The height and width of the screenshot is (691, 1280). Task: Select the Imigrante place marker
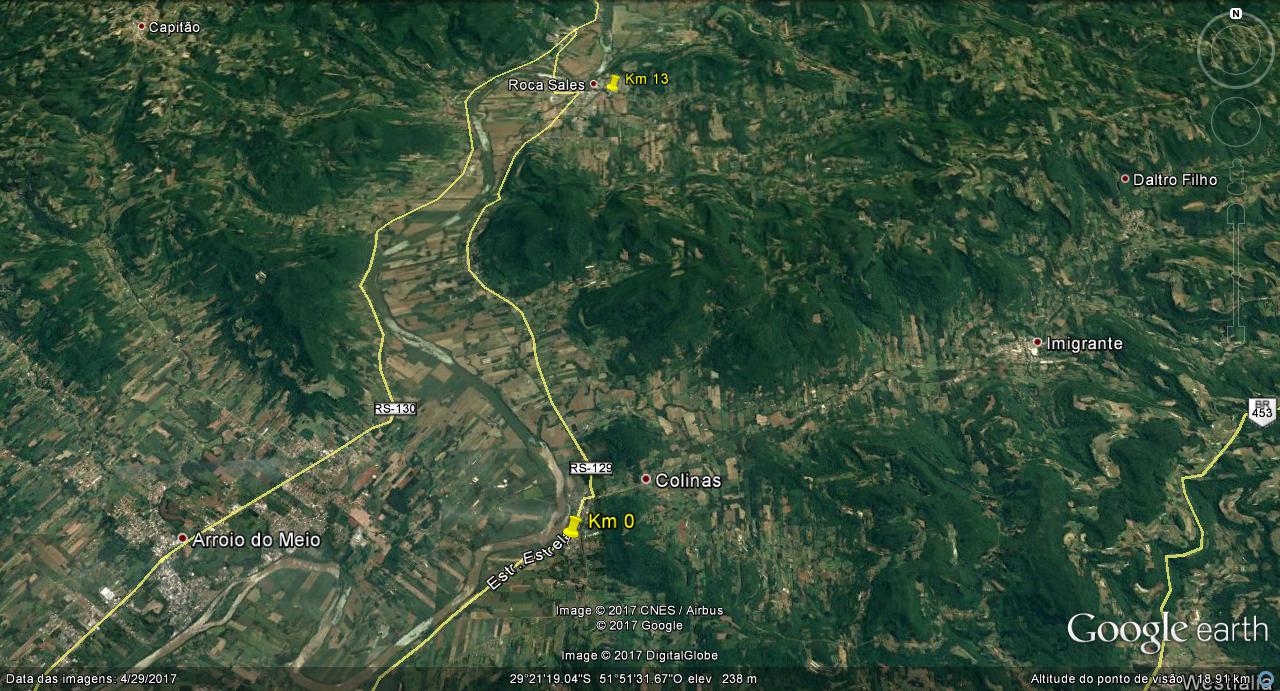[x=1037, y=342]
